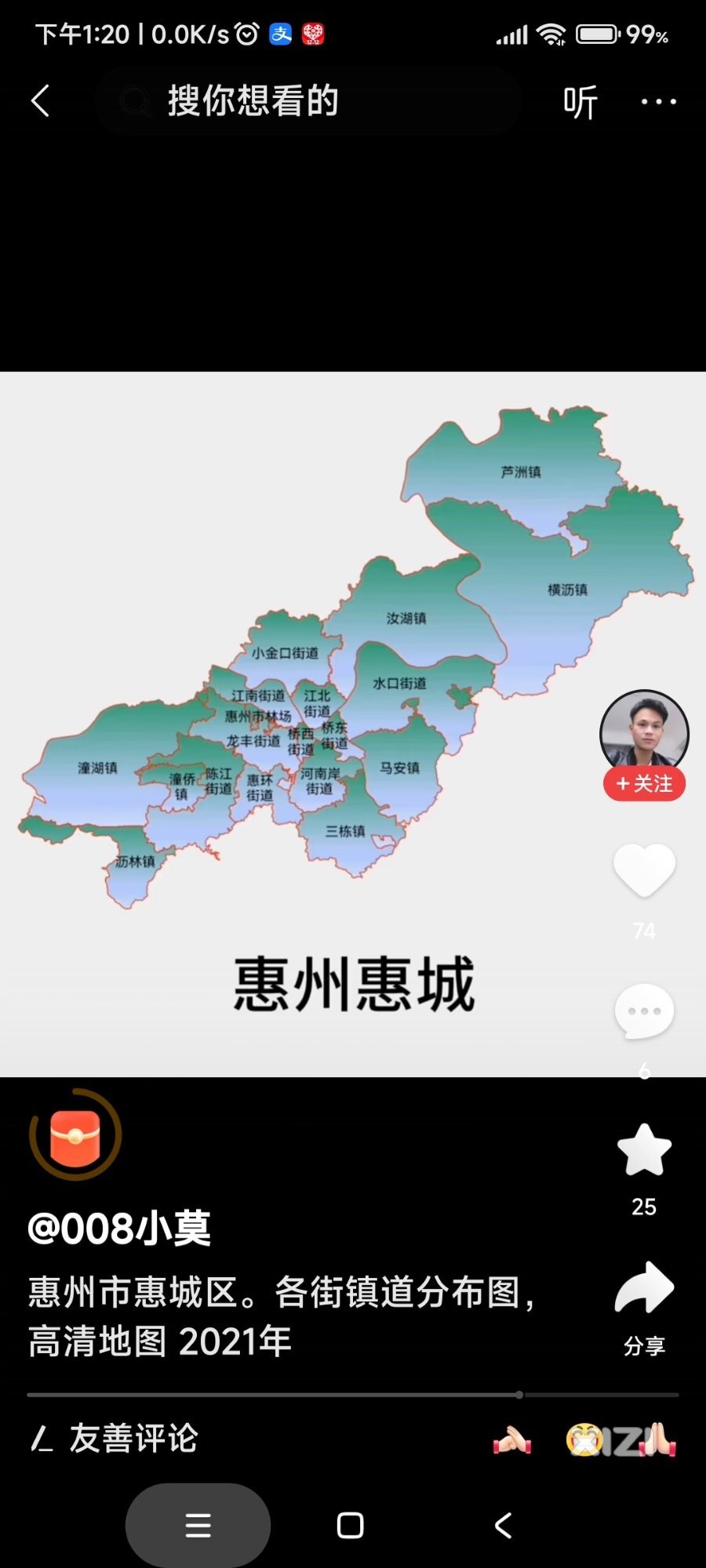The height and width of the screenshot is (1568, 706).
Task: Open the 搜你想看的 search box
Action: click(306, 101)
